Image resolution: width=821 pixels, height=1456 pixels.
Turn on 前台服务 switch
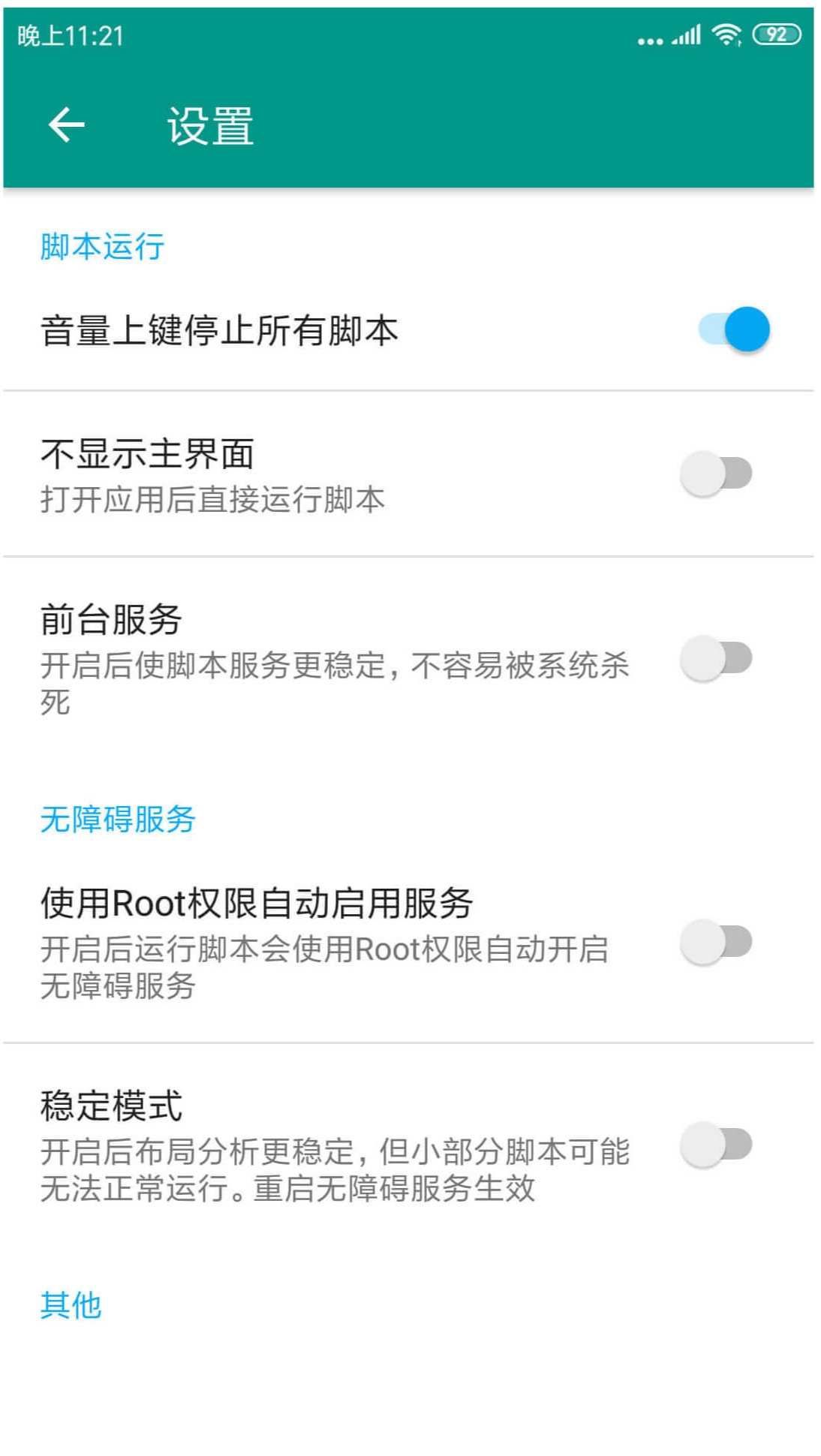coord(717,658)
